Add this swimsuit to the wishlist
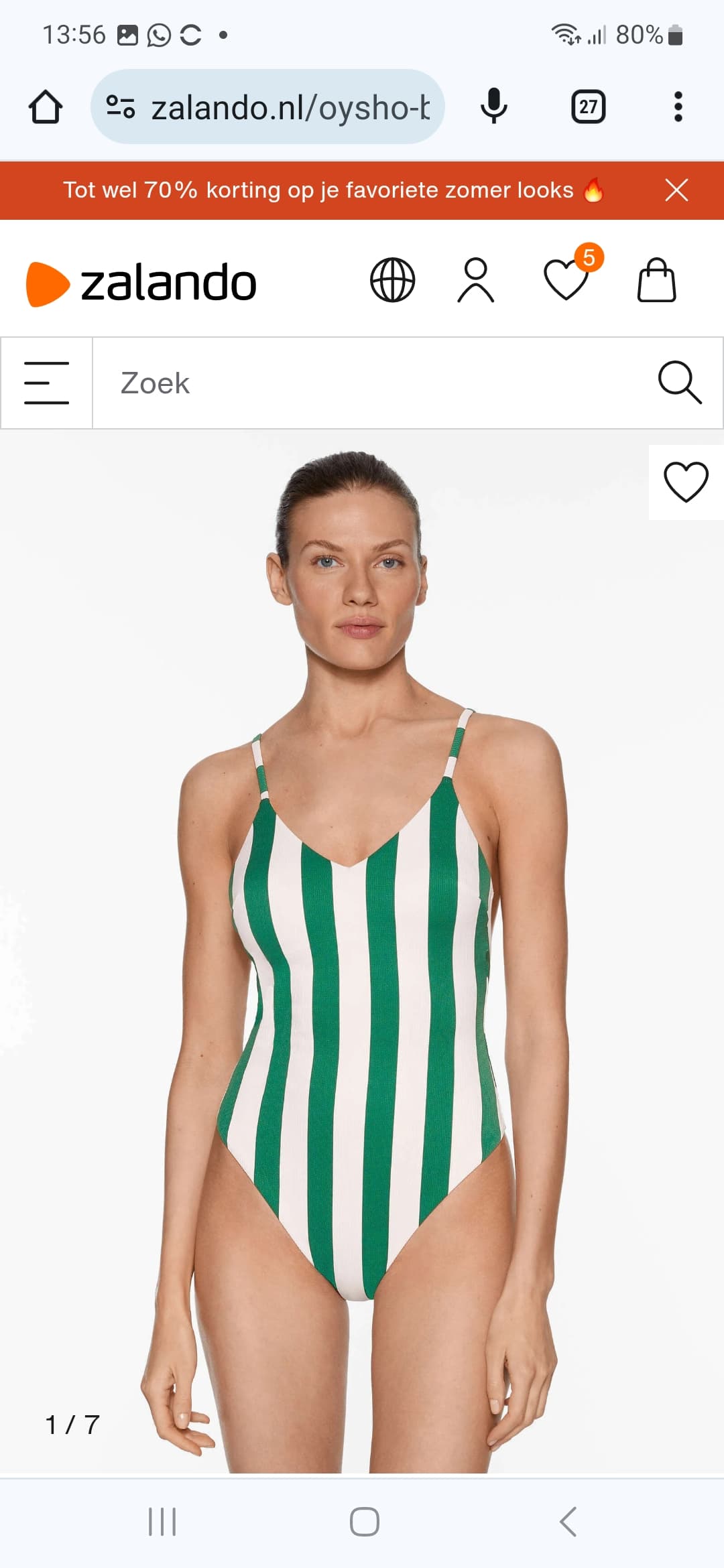The image size is (724, 1568). (686, 482)
